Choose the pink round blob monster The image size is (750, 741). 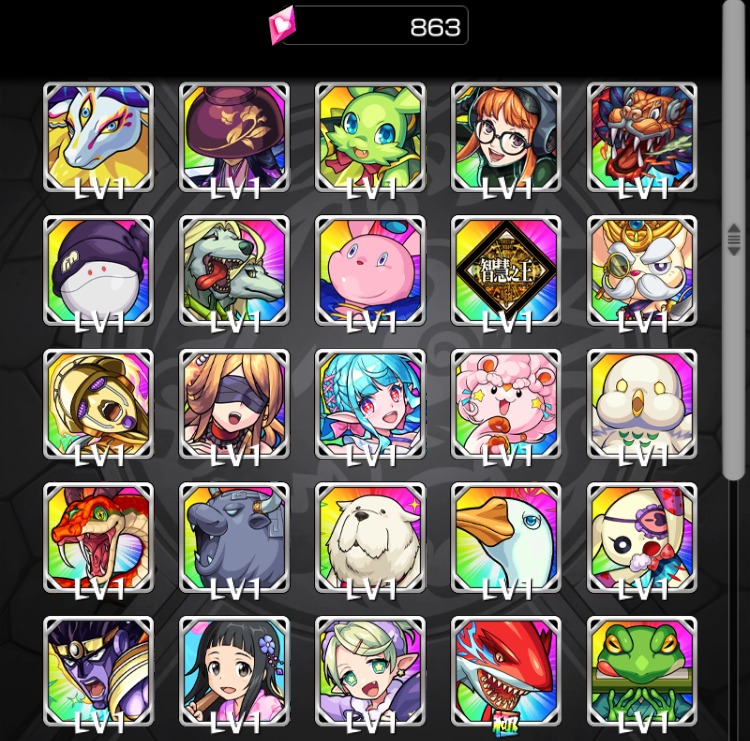[x=370, y=270]
